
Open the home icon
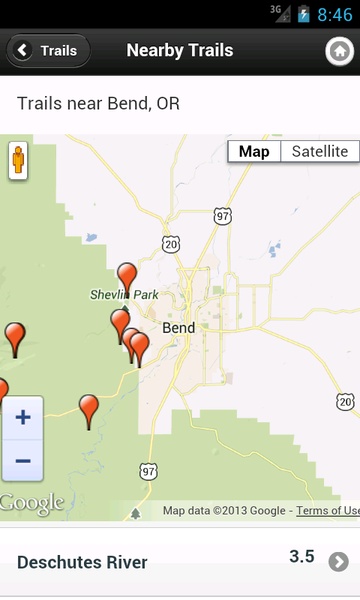340,51
